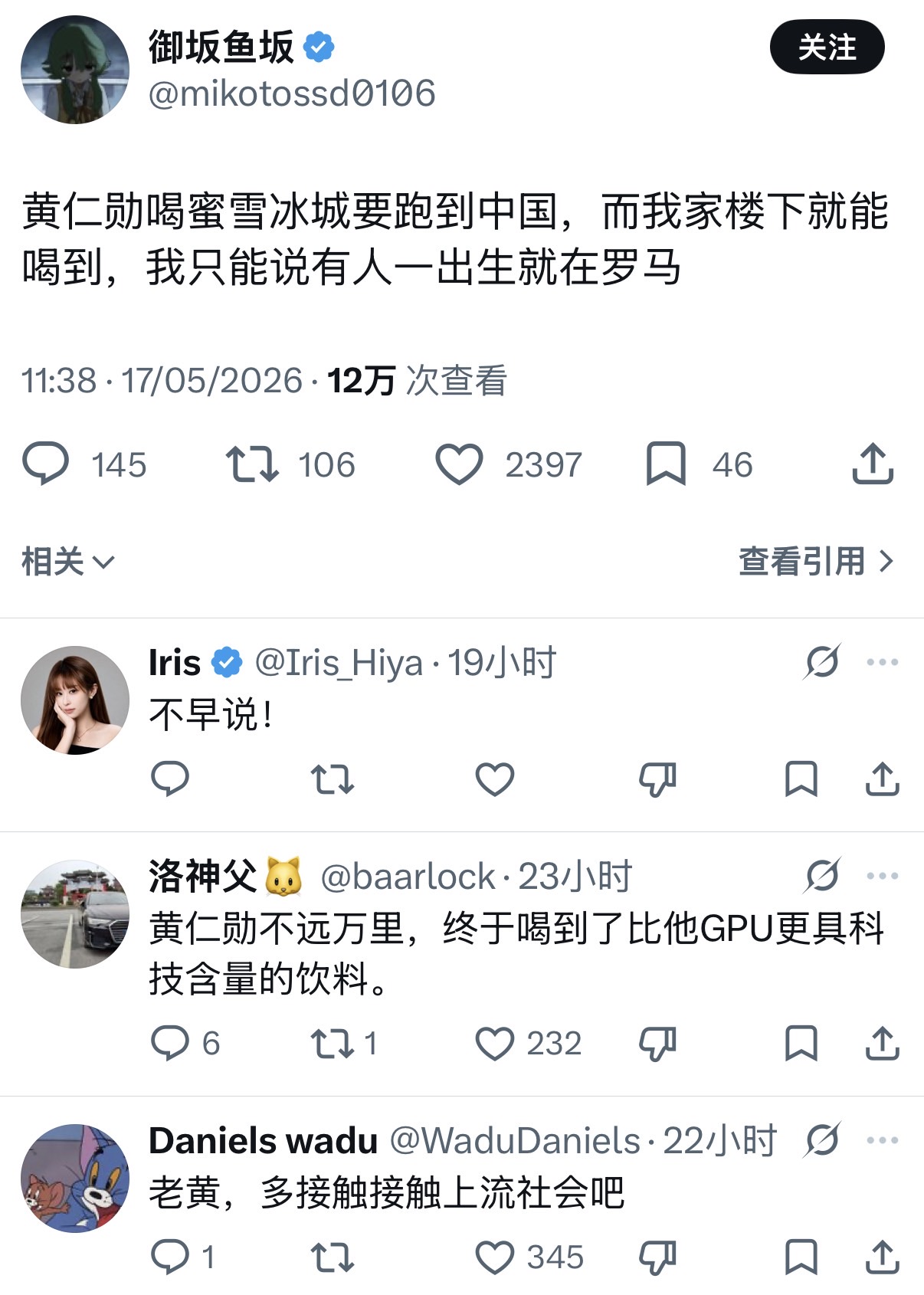Share the main post by 御坂鱼坂
This screenshot has width=924, height=1295.
873,464
